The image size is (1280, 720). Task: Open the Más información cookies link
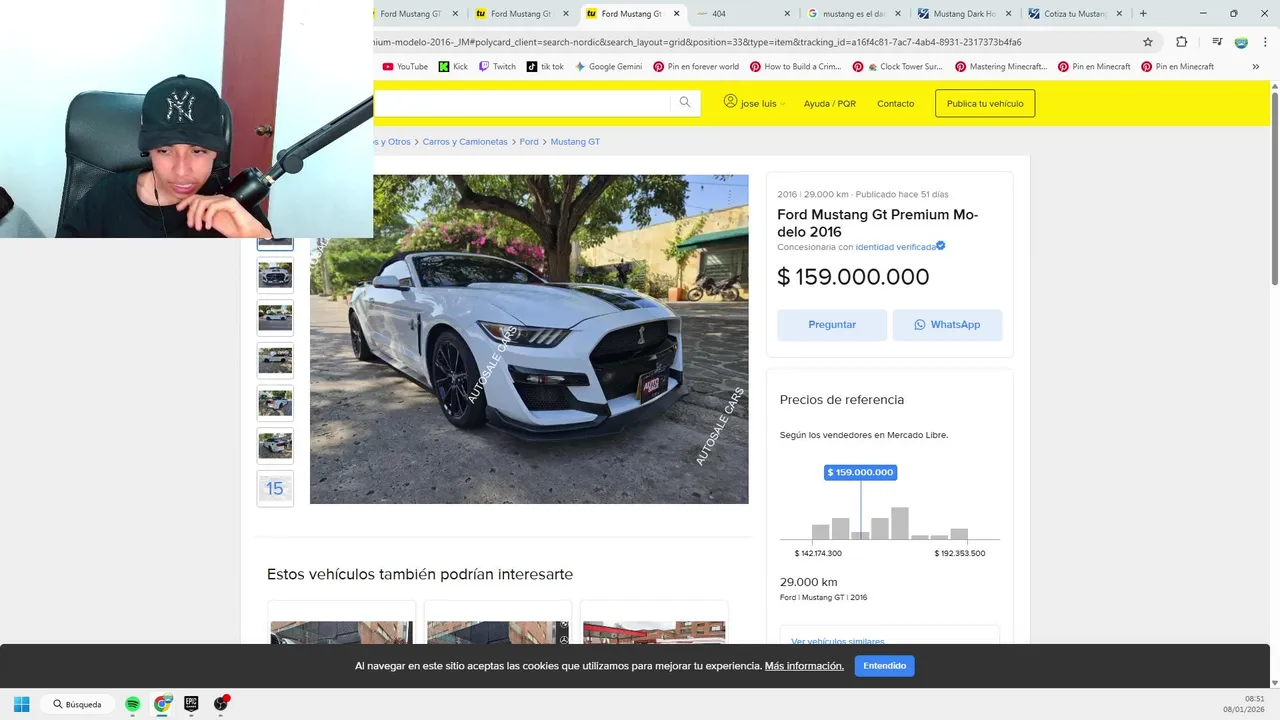point(804,666)
